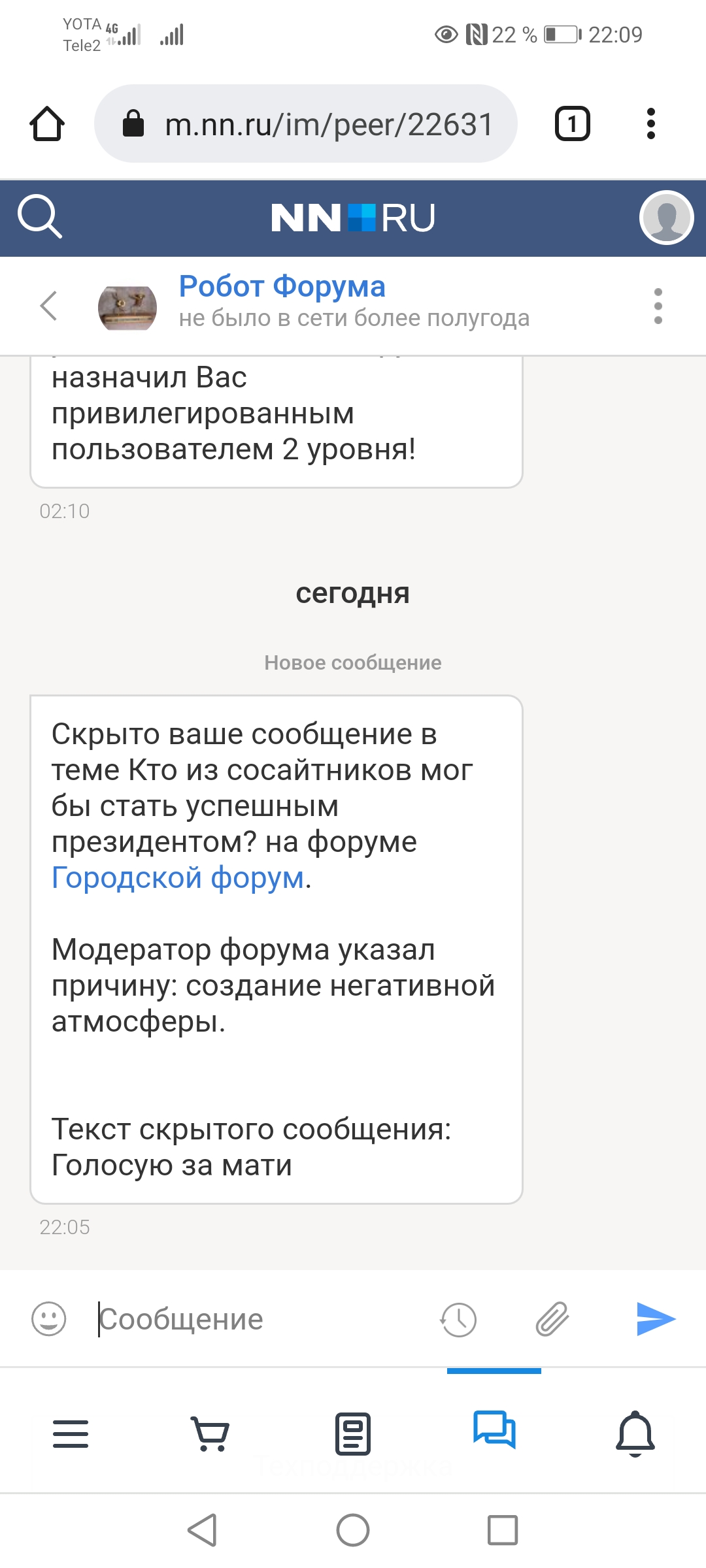Switch to the shopping cart tab
The width and height of the screenshot is (706, 1568).
point(210,1433)
